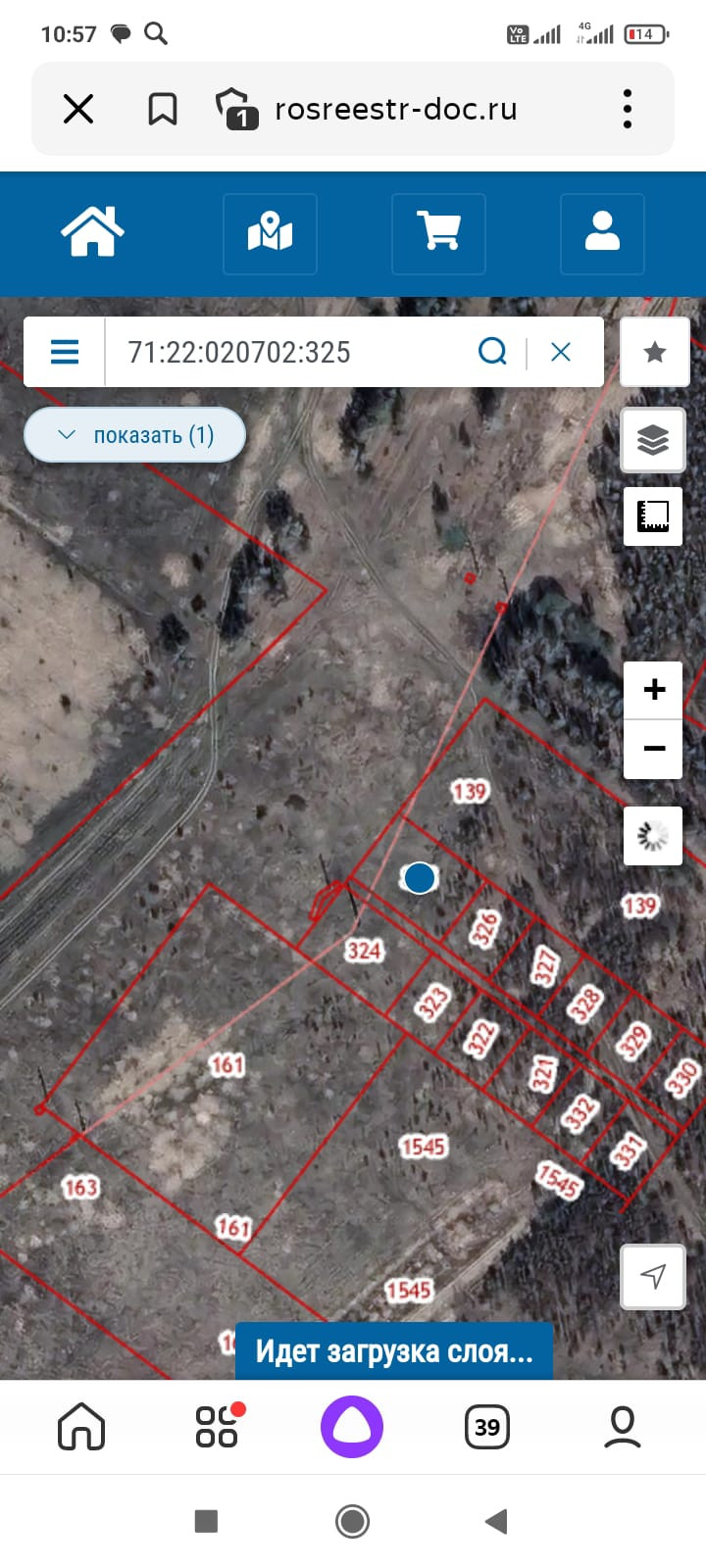This screenshot has width=706, height=1568.
Task: Expand the "показать (1)" results
Action: [135, 435]
